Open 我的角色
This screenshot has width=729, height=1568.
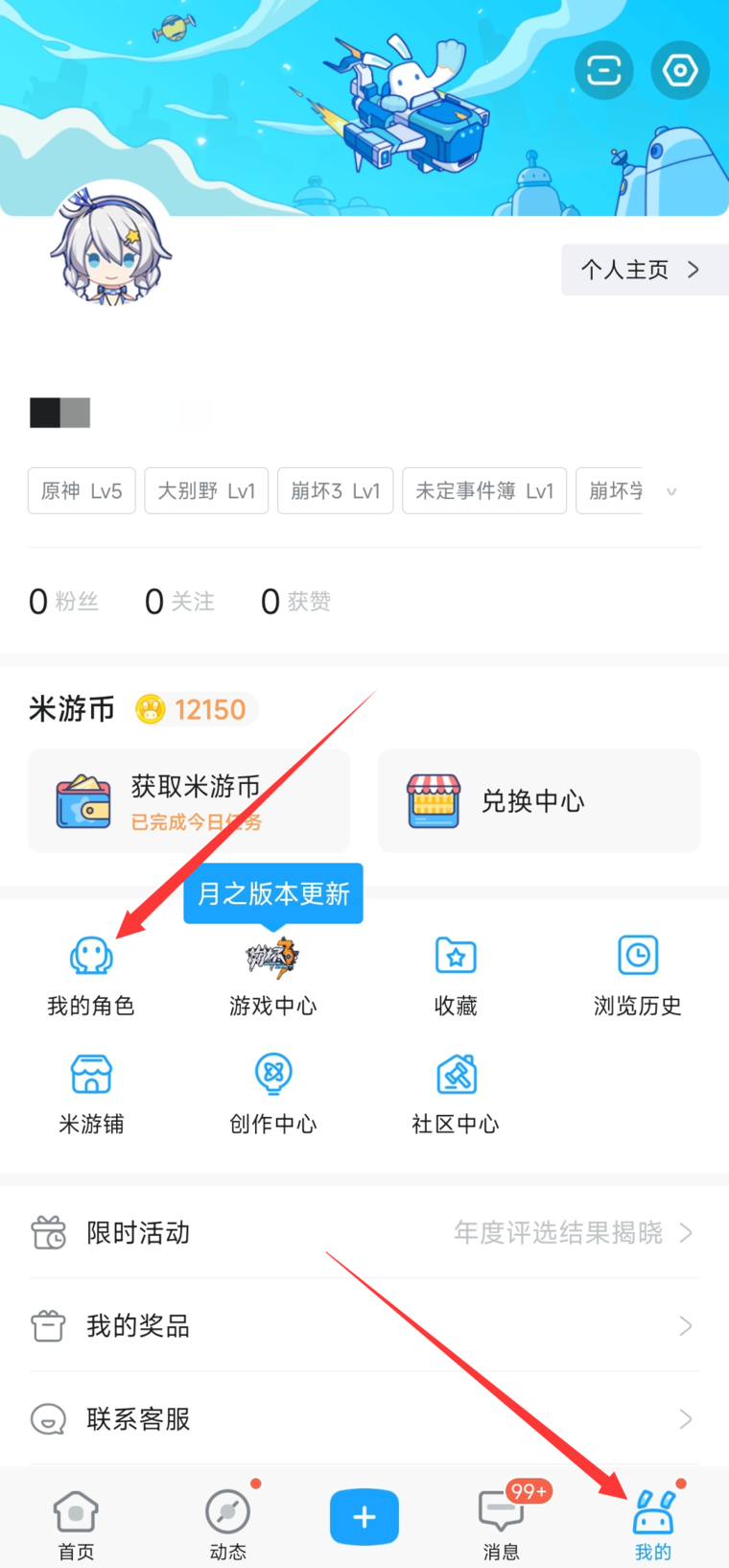(x=91, y=974)
